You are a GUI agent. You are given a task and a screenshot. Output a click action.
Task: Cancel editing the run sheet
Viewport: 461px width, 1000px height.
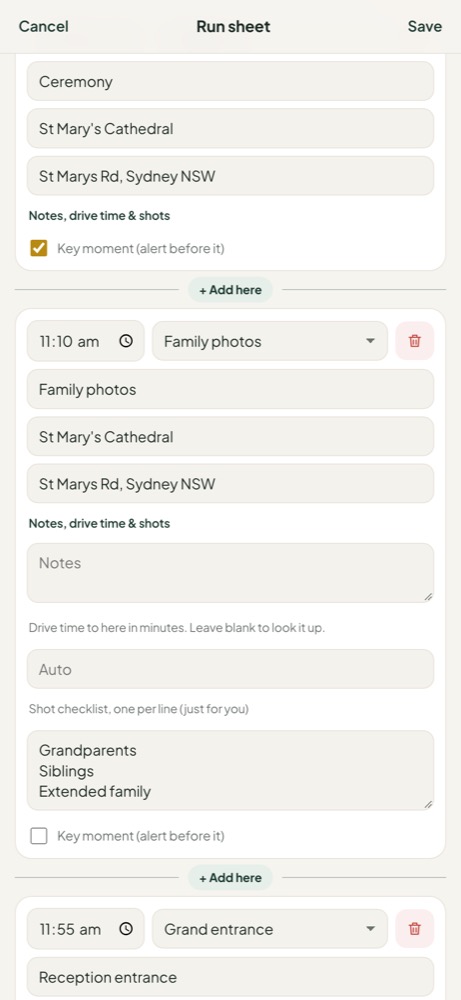pyautogui.click(x=43, y=26)
